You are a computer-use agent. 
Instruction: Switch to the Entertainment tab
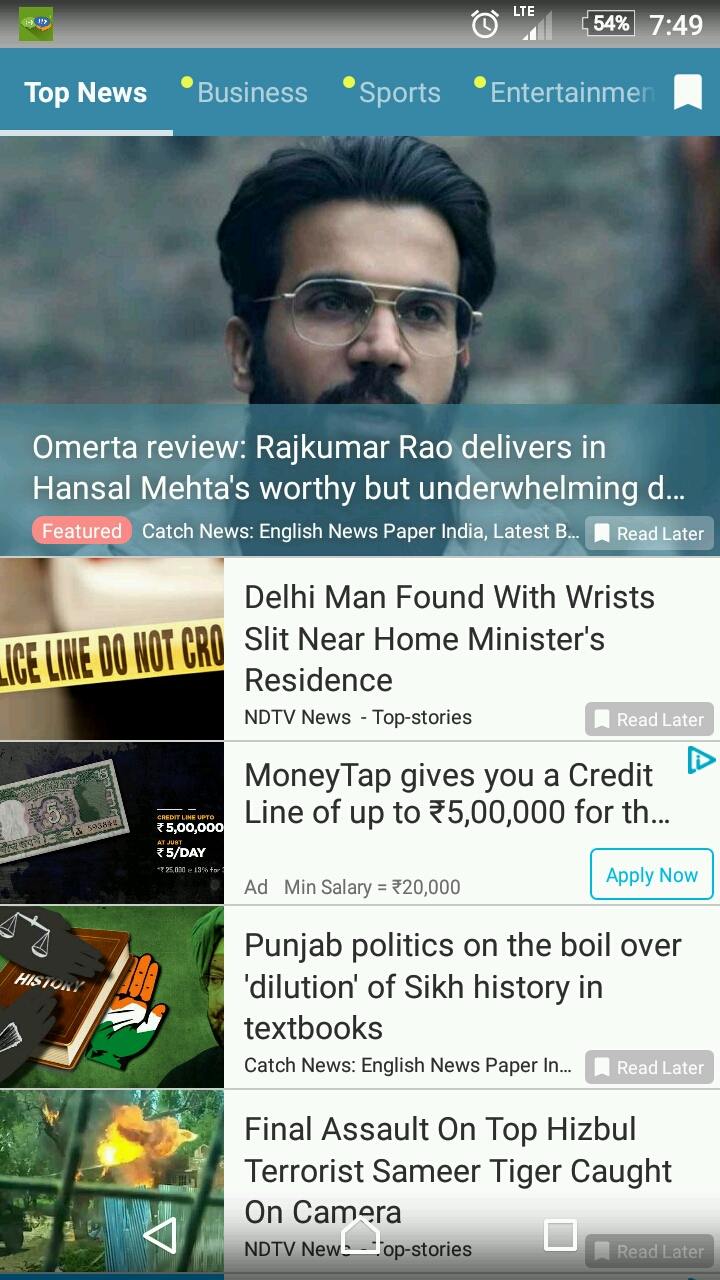click(570, 93)
